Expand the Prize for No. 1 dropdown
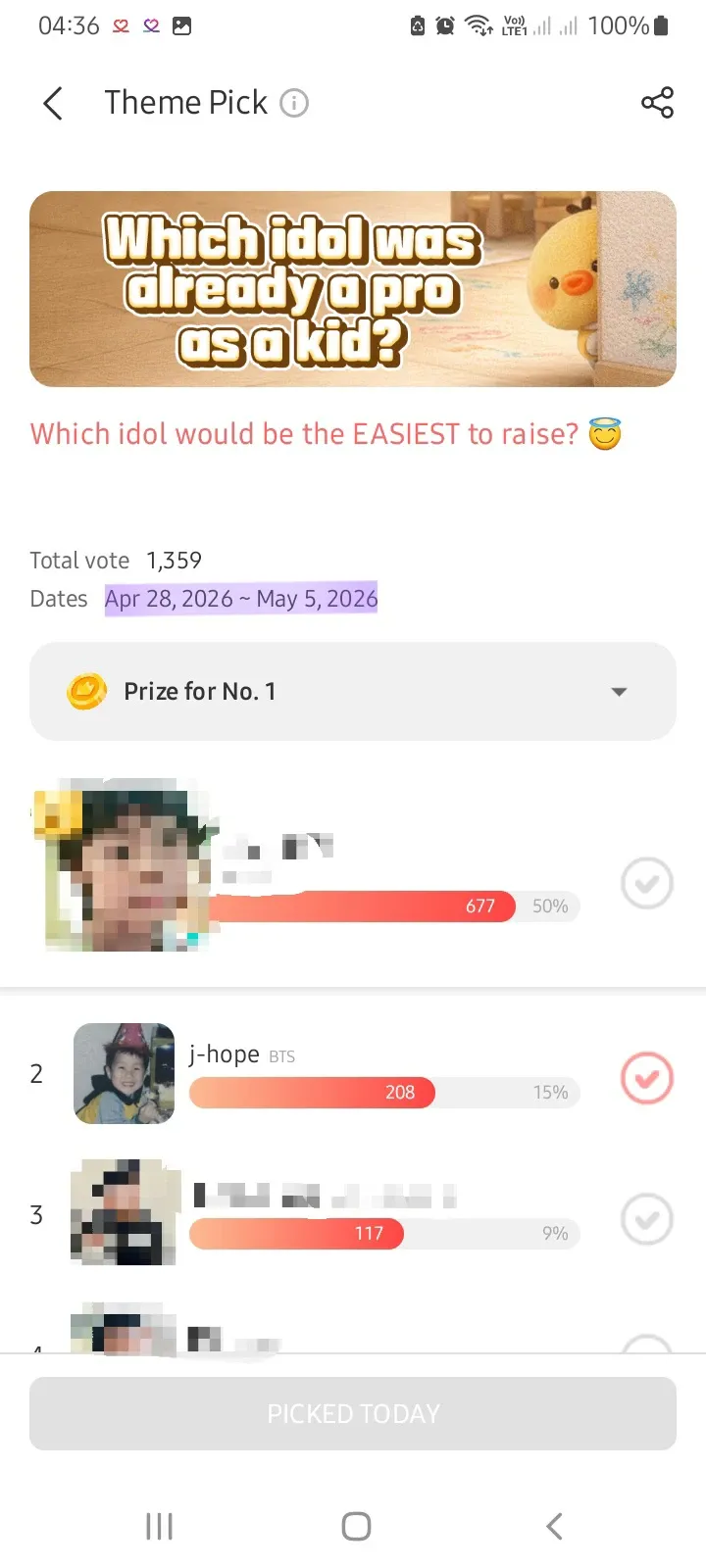 pos(618,692)
